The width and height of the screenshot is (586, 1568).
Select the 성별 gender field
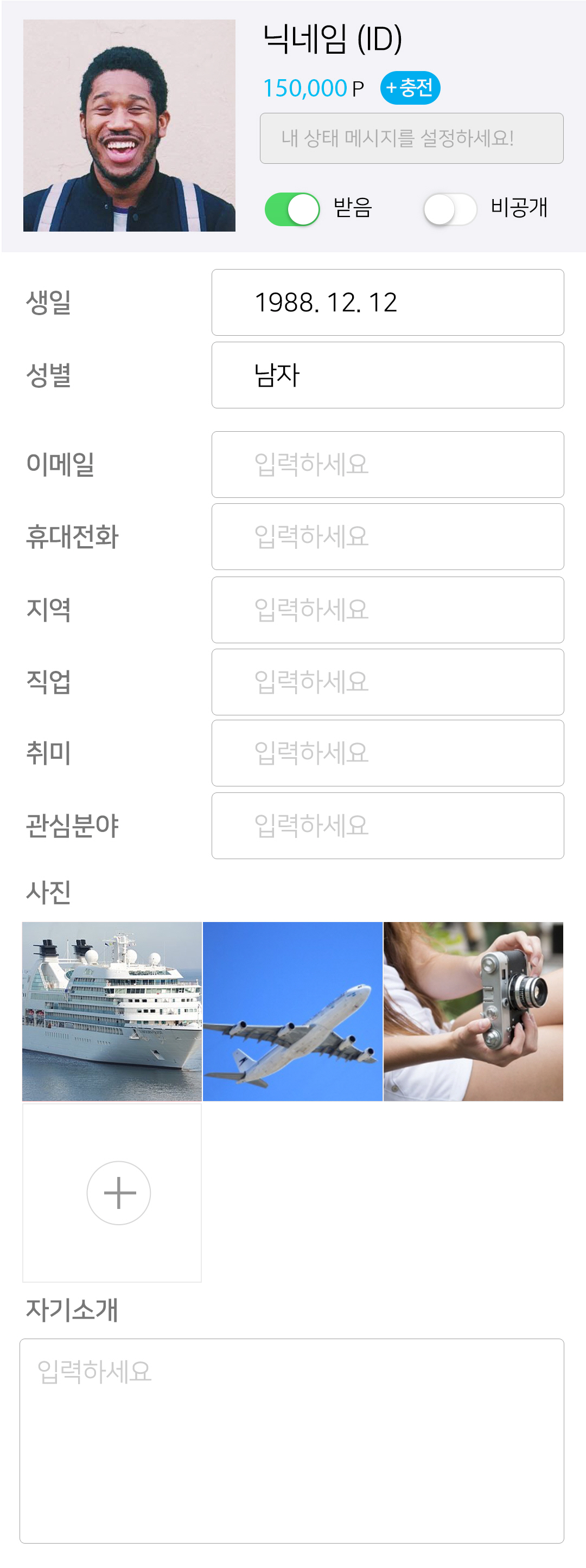tap(387, 375)
